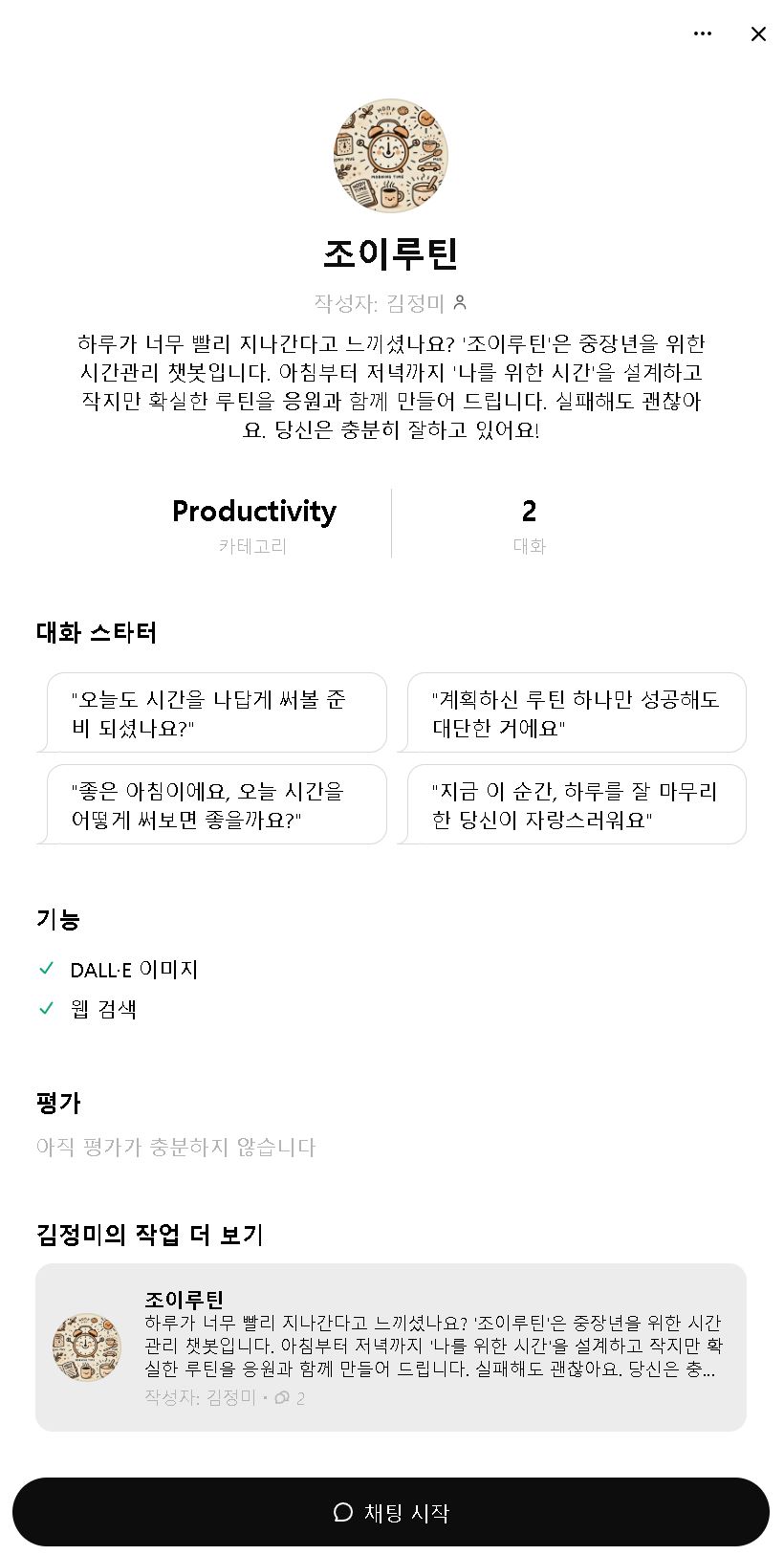Start chat with 채팅 시작 button
The height and width of the screenshot is (1555, 784).
(391, 1512)
